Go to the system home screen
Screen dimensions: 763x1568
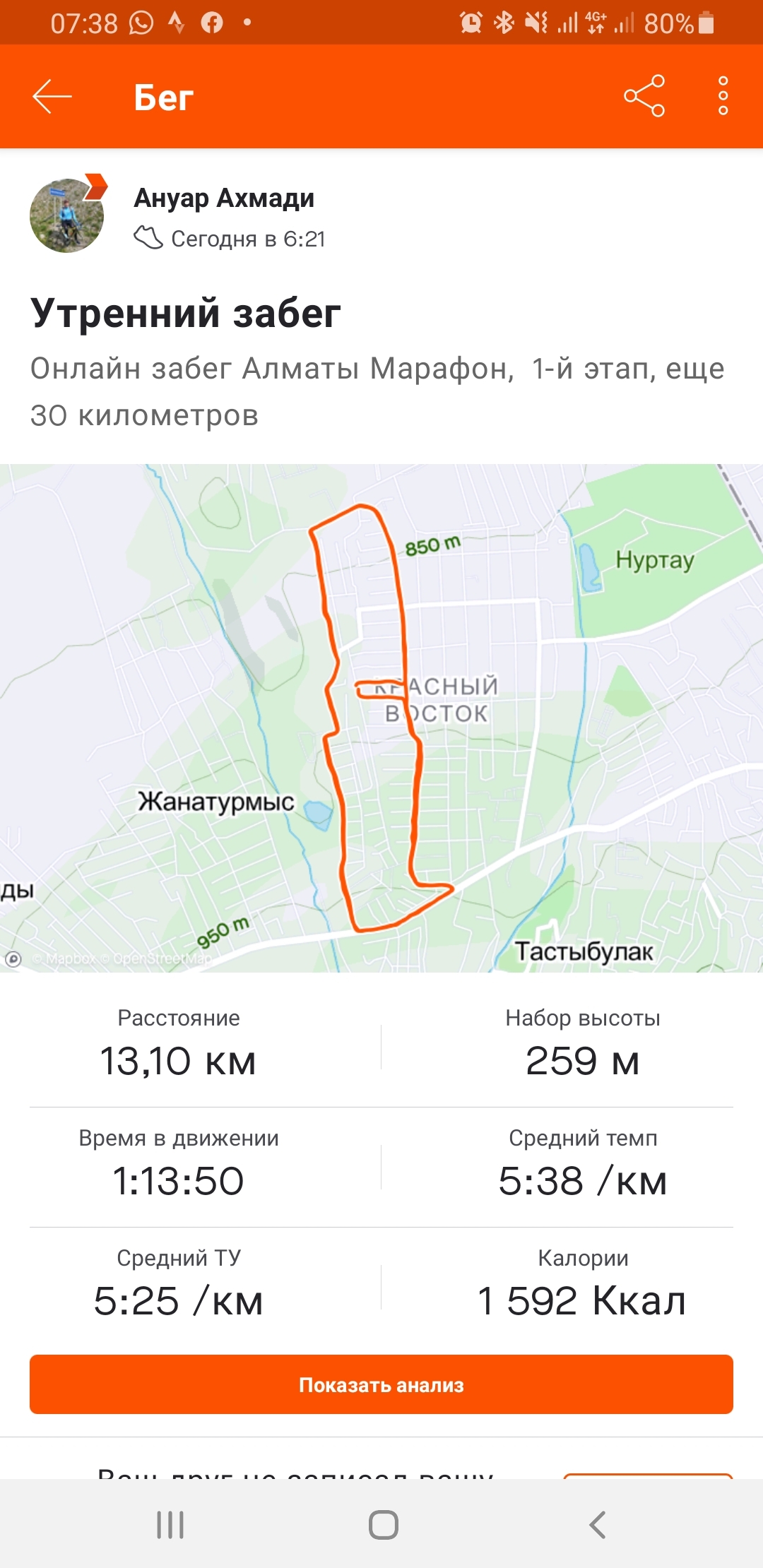point(383,1524)
